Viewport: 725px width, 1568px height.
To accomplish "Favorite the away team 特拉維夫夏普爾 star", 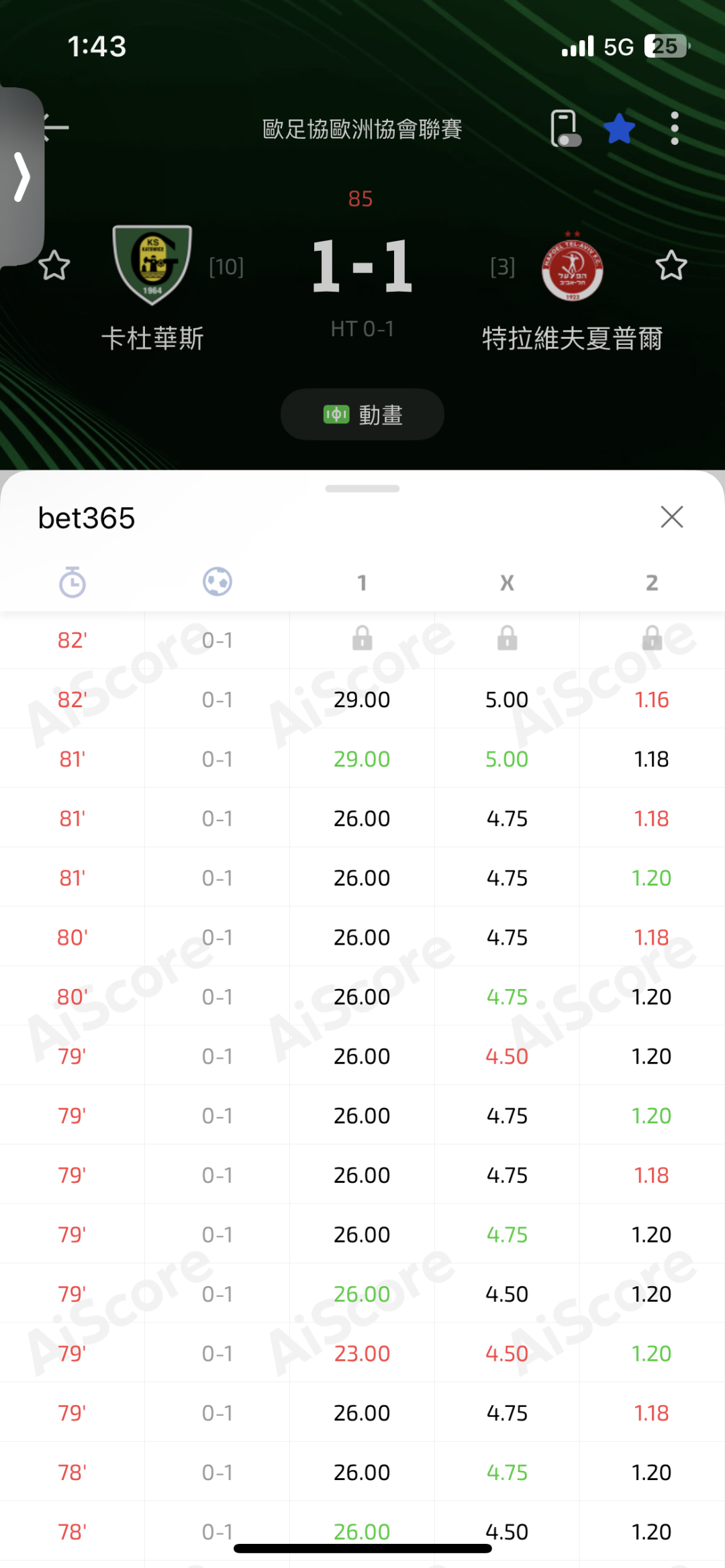I will coord(671,266).
